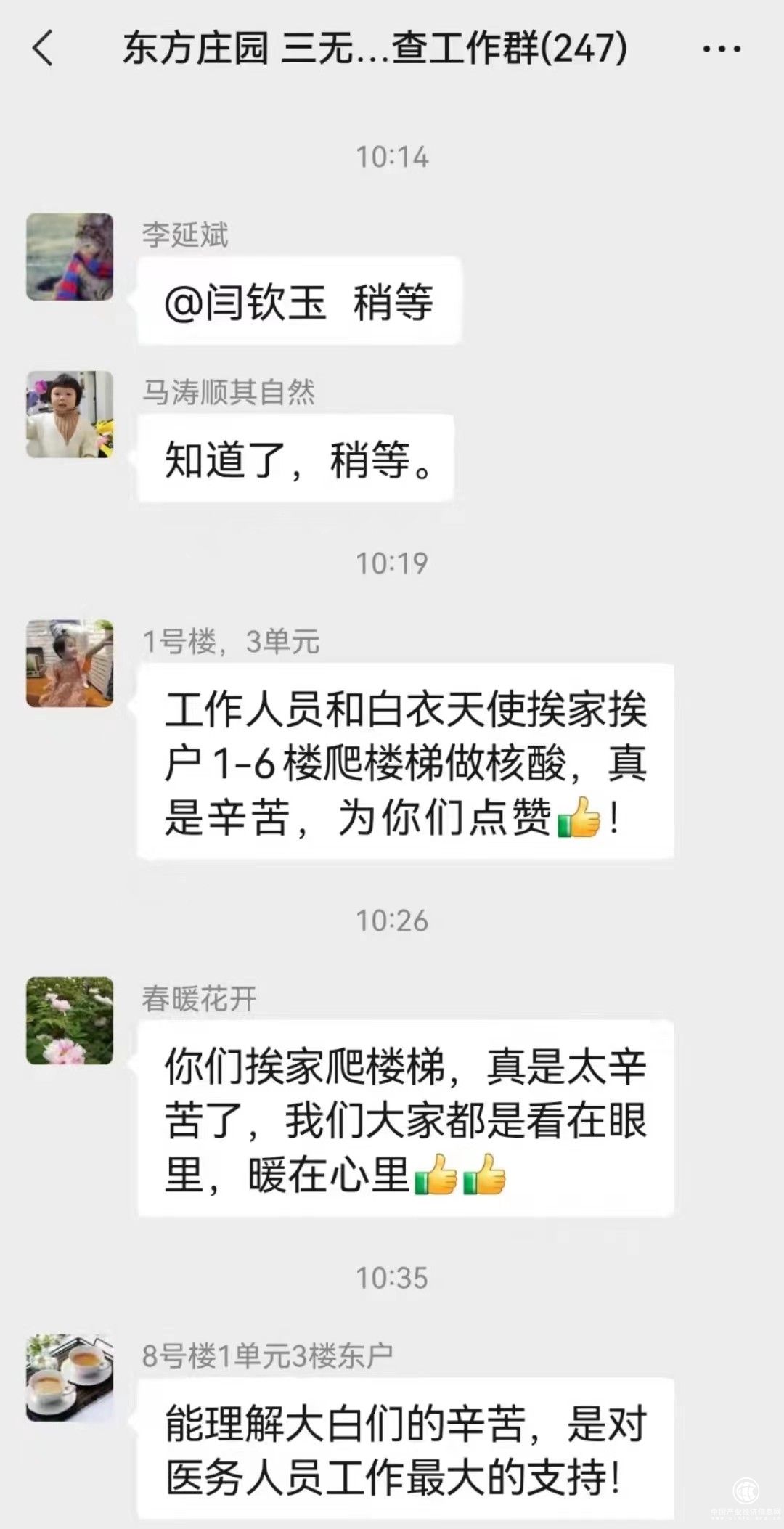View 马涛顺其自然's profile avatar

point(70,415)
